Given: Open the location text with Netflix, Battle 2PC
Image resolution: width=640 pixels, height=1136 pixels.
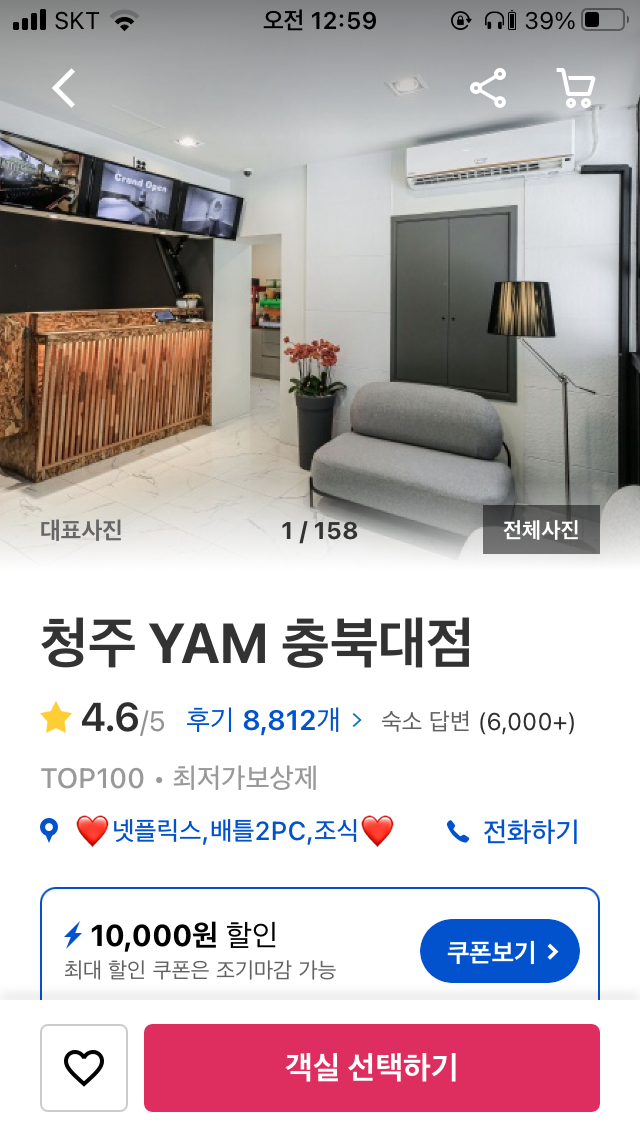Looking at the screenshot, I should [x=234, y=830].
